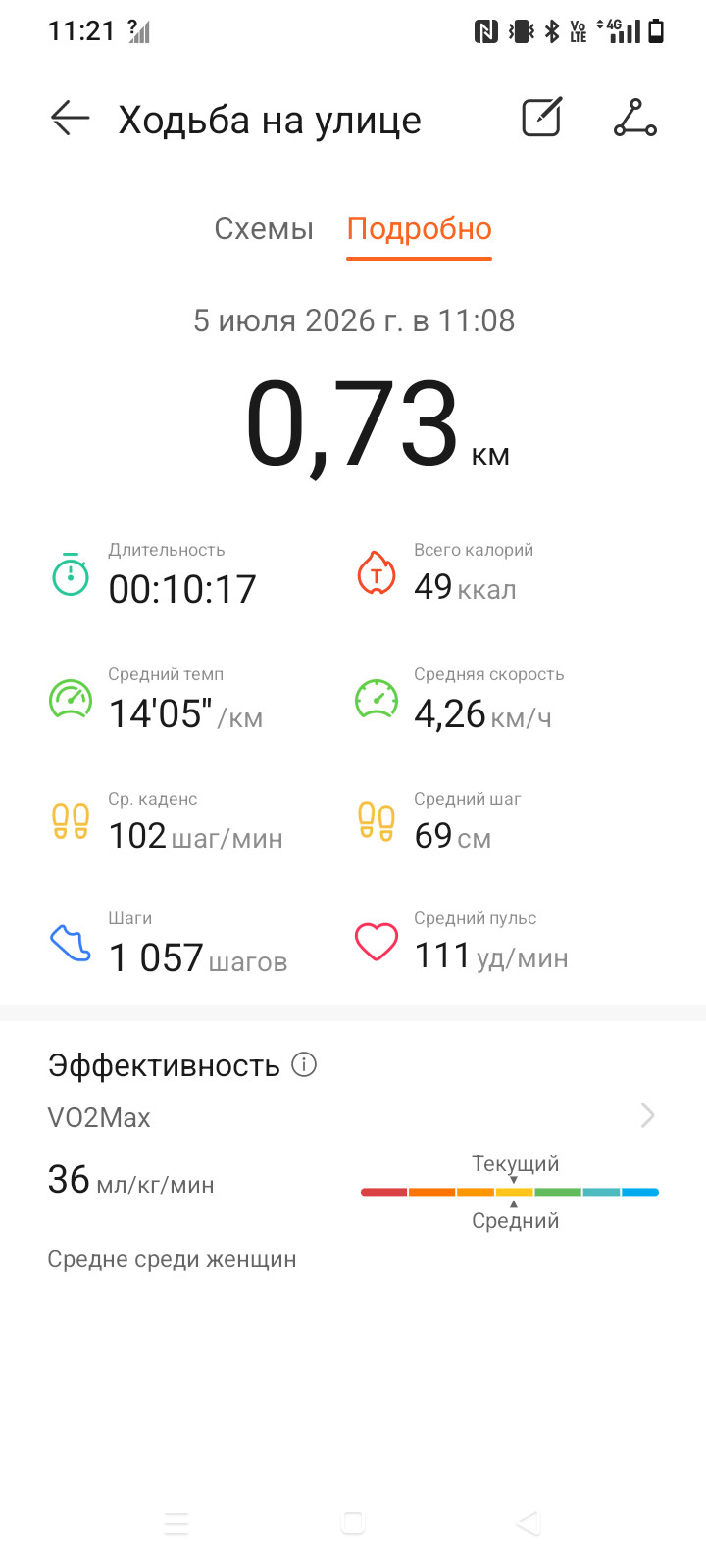
Task: Open VO2Max details row
Action: [353, 1116]
